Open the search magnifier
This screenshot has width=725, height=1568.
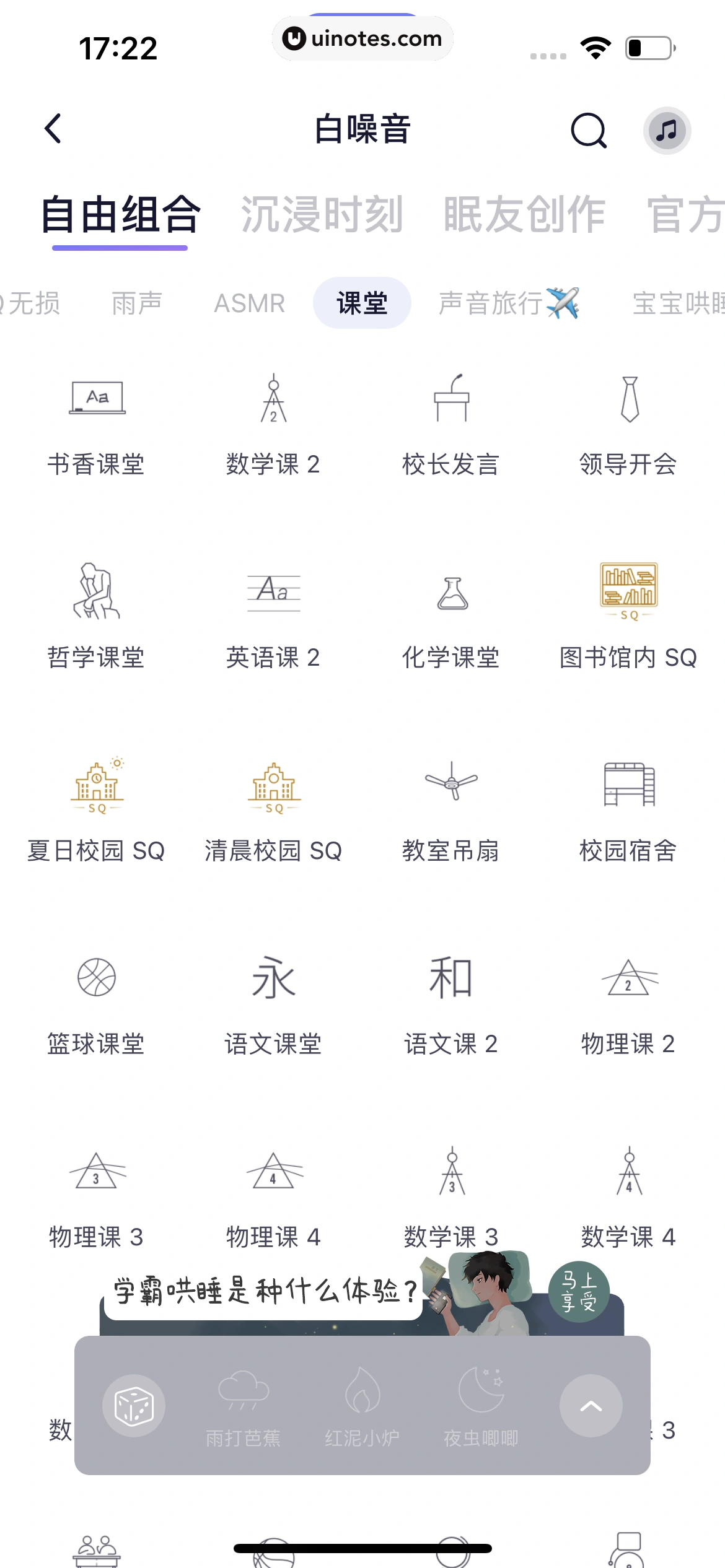click(587, 129)
